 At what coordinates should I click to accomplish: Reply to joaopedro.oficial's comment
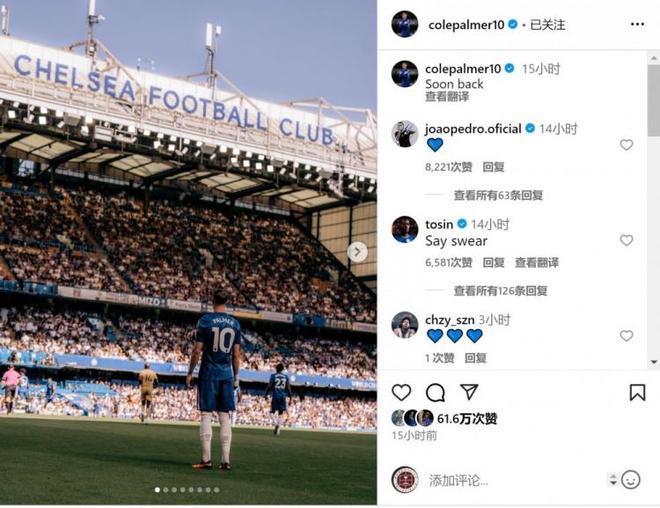pos(493,167)
